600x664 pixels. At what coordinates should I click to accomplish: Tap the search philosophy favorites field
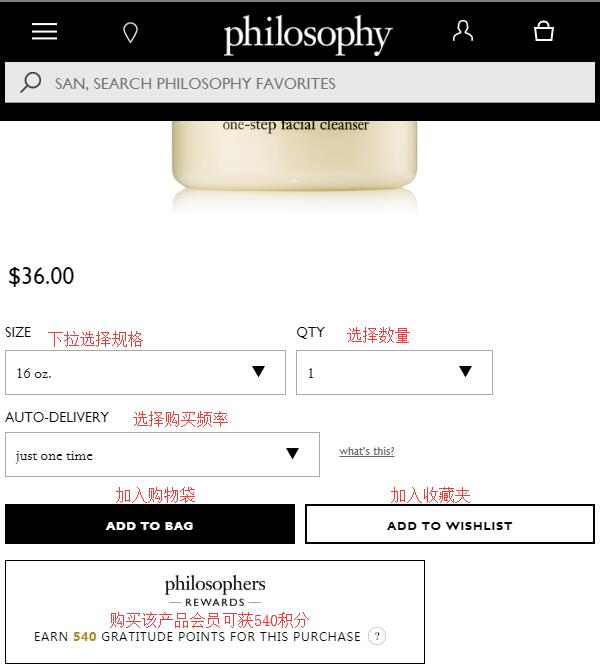300,83
